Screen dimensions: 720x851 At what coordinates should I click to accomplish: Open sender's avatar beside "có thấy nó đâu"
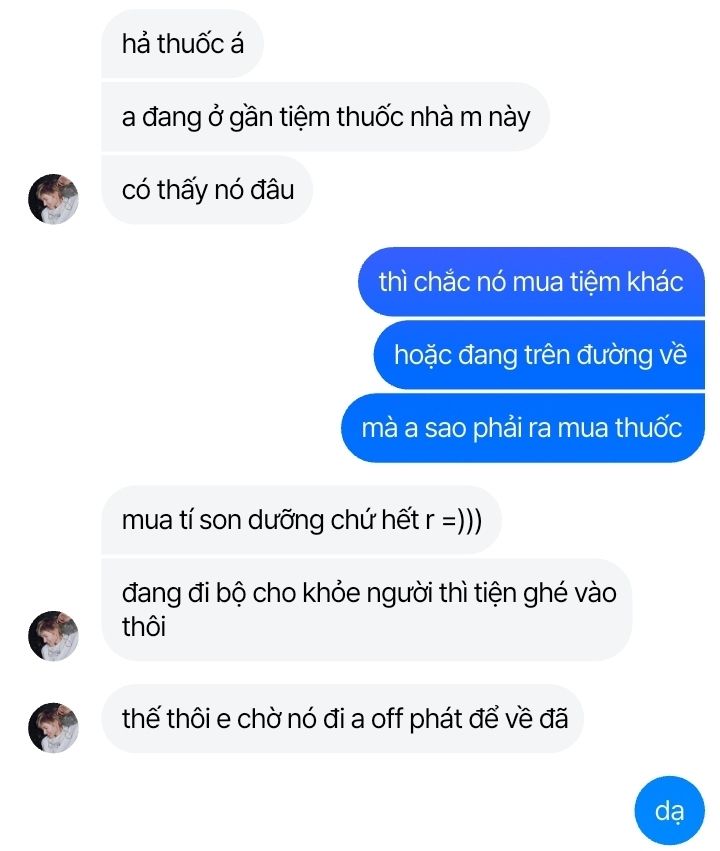click(x=53, y=198)
